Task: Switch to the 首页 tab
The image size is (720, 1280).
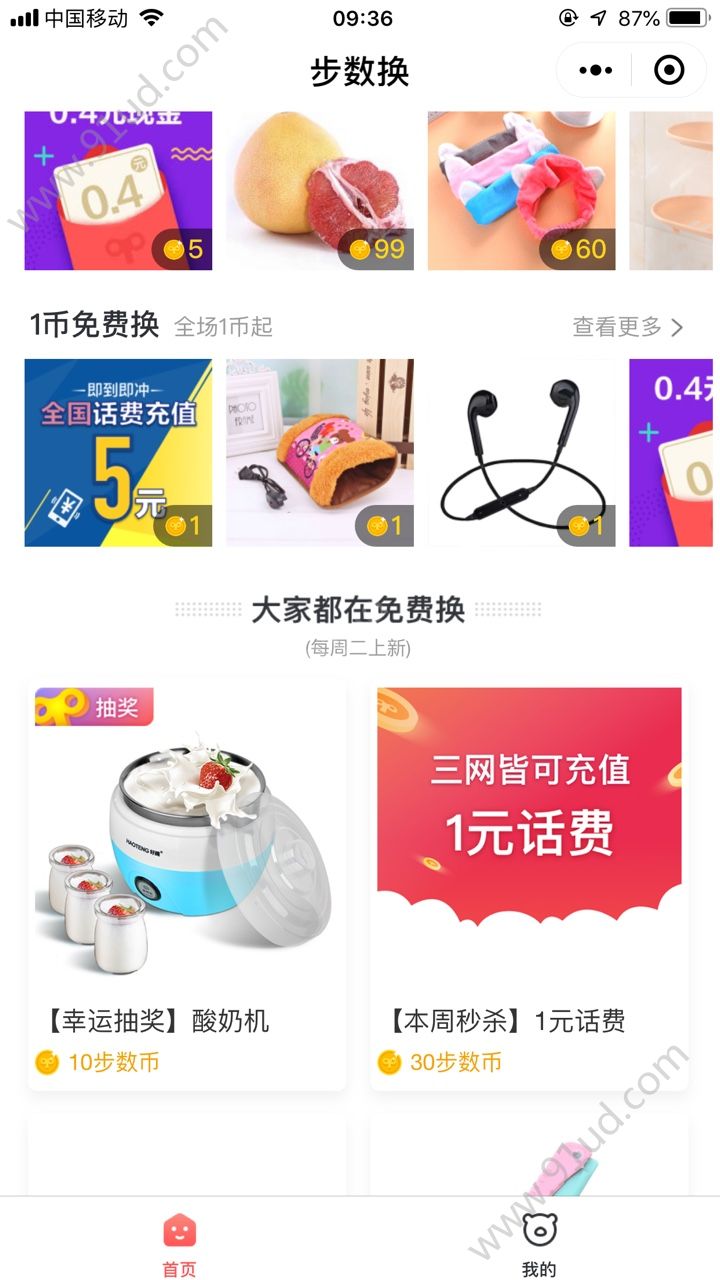Action: 180,1245
